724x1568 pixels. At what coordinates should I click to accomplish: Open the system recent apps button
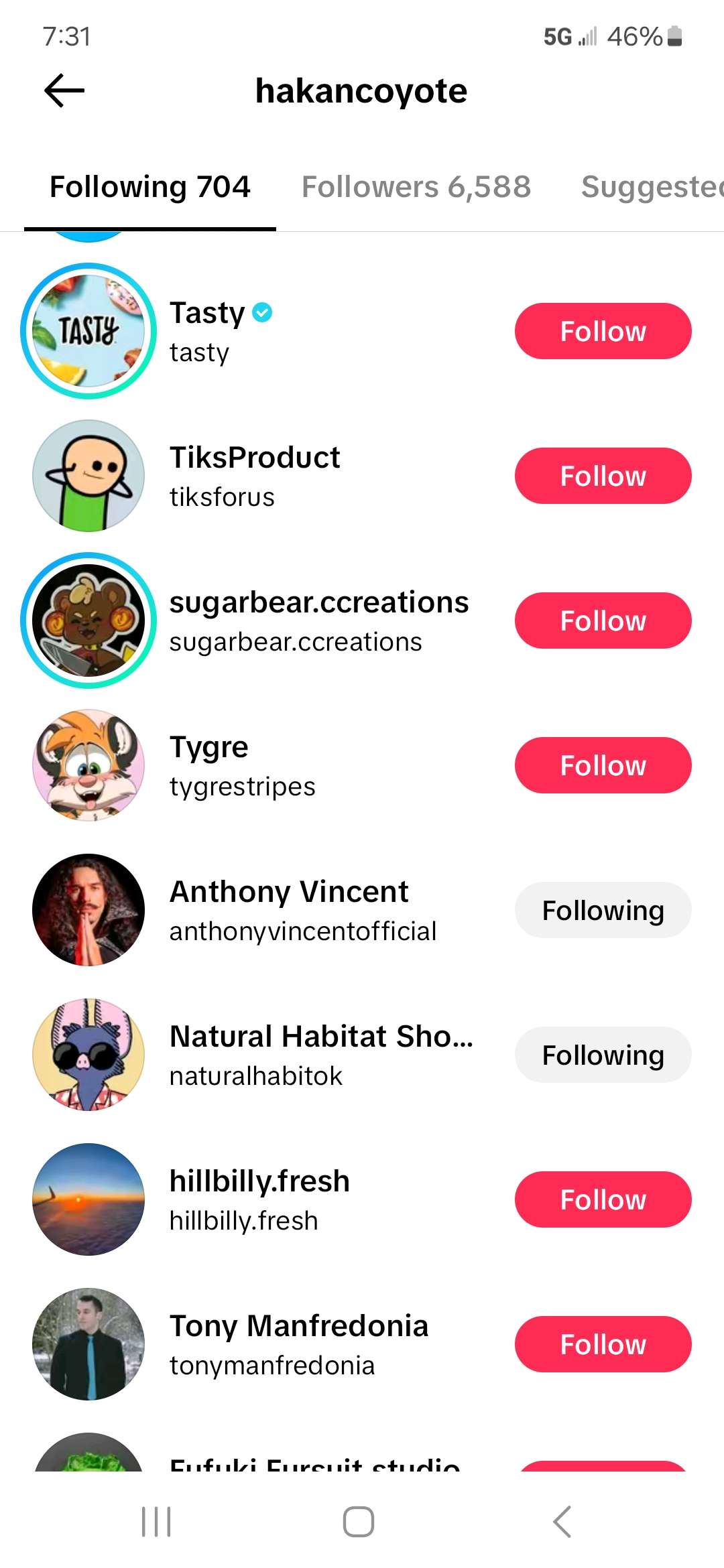156,1522
